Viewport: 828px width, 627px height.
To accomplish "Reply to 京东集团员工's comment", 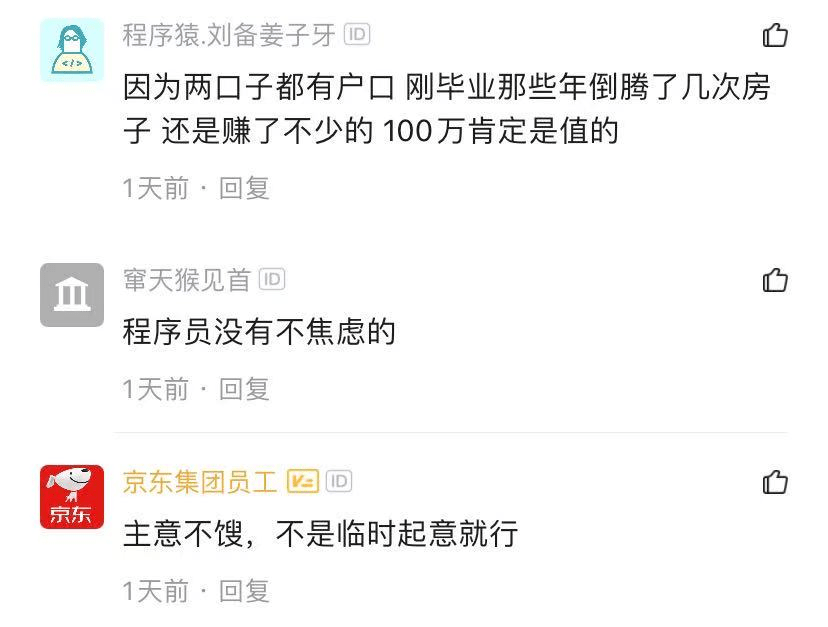I will click(x=244, y=591).
